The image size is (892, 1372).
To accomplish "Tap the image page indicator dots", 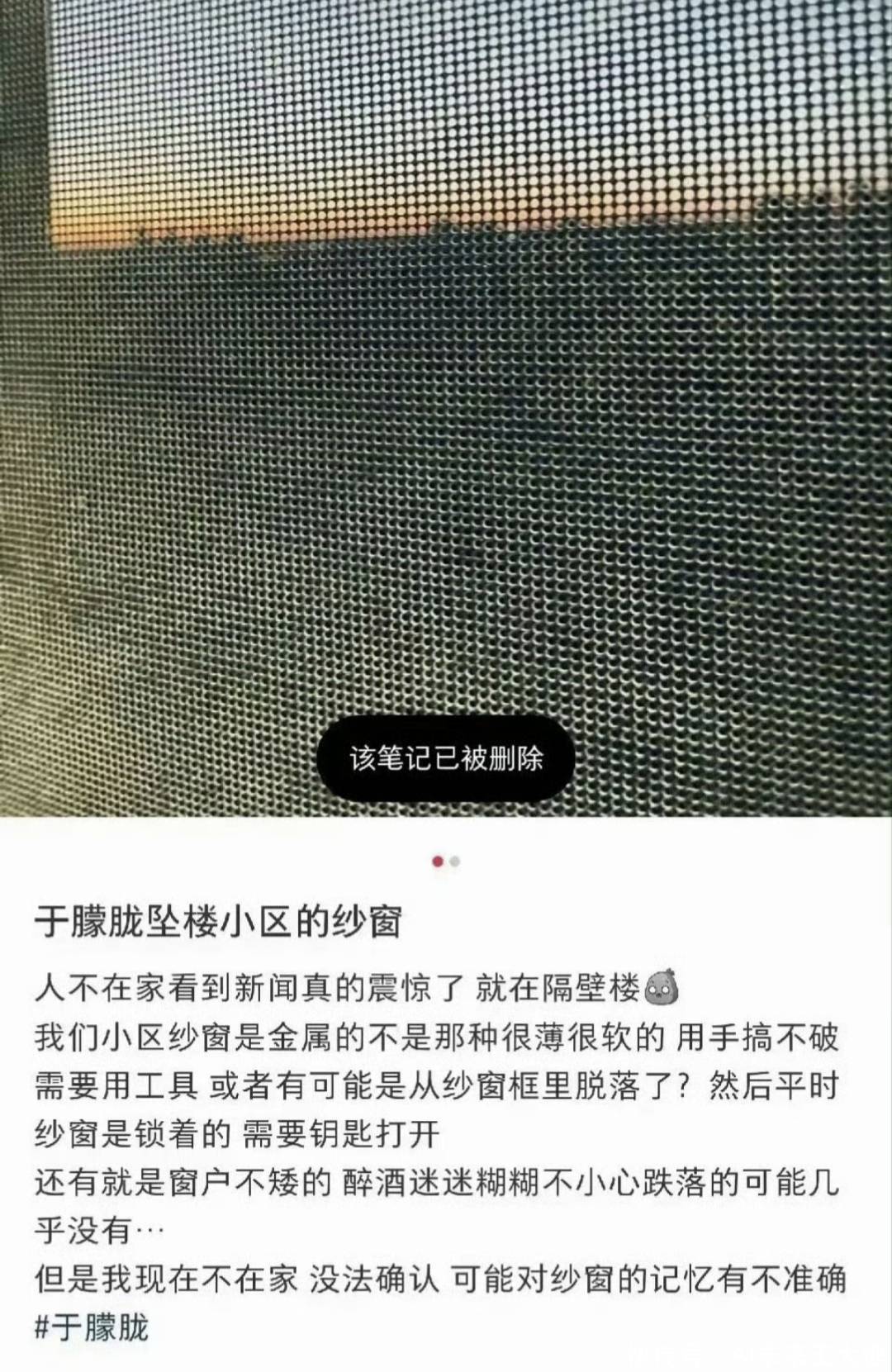I will point(446,862).
